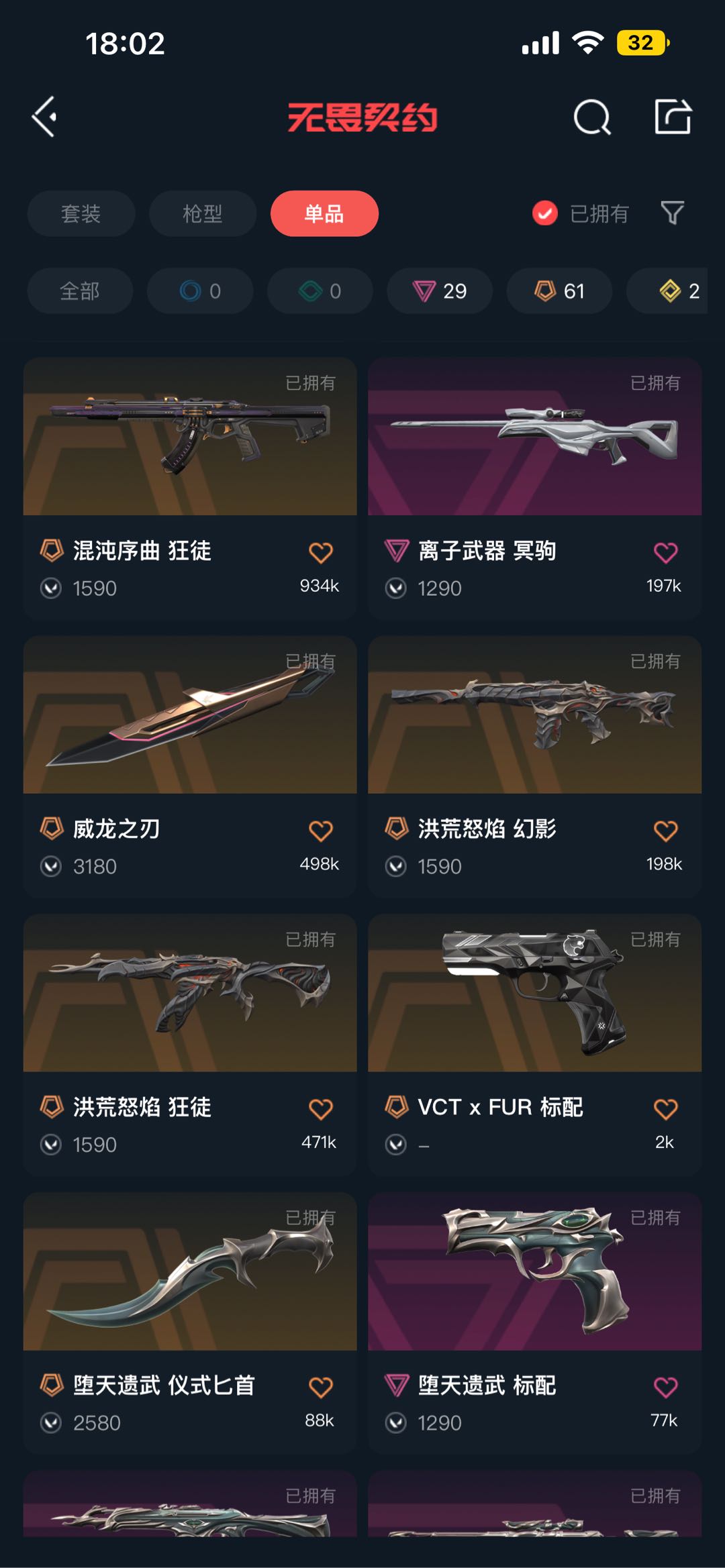725x1568 pixels.
Task: Uncheck the 已拥有 filter
Action: (x=580, y=213)
